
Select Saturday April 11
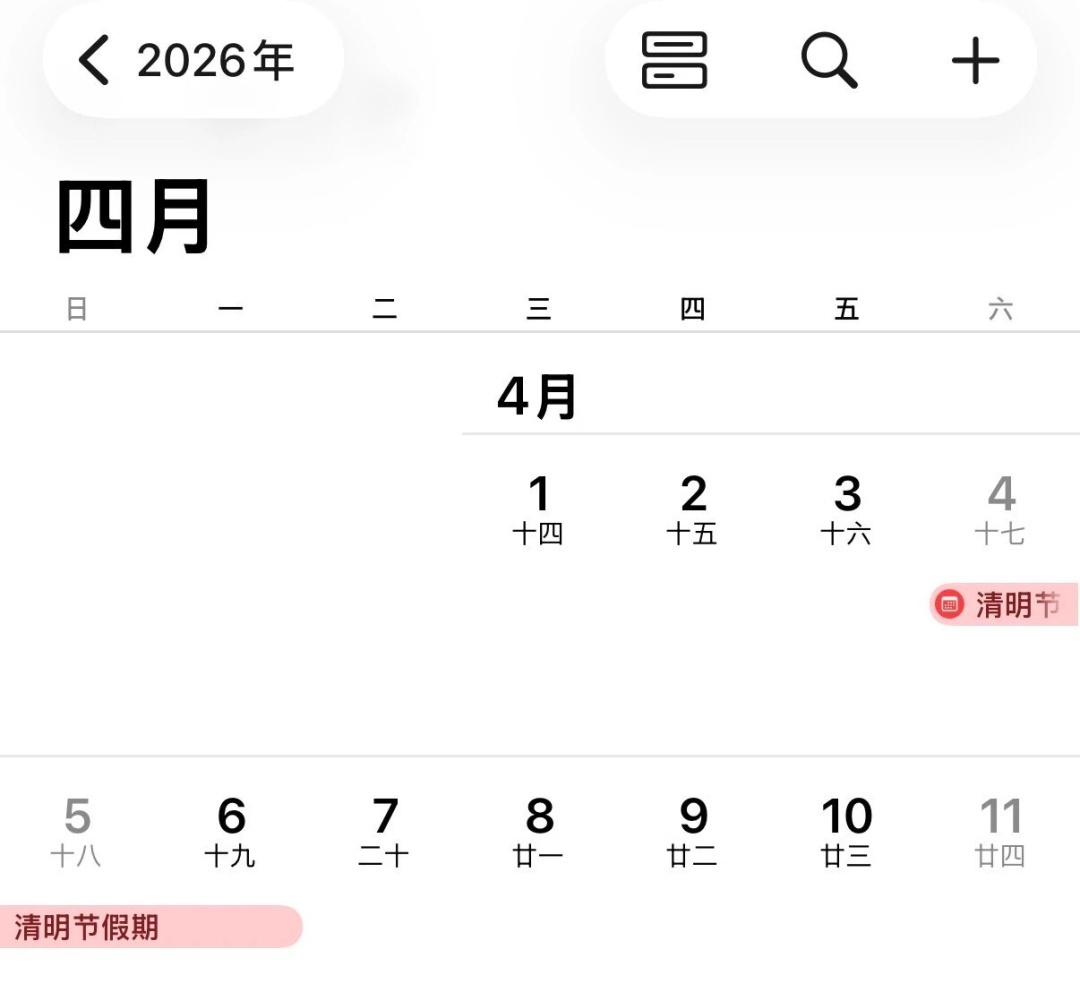pos(1001,830)
